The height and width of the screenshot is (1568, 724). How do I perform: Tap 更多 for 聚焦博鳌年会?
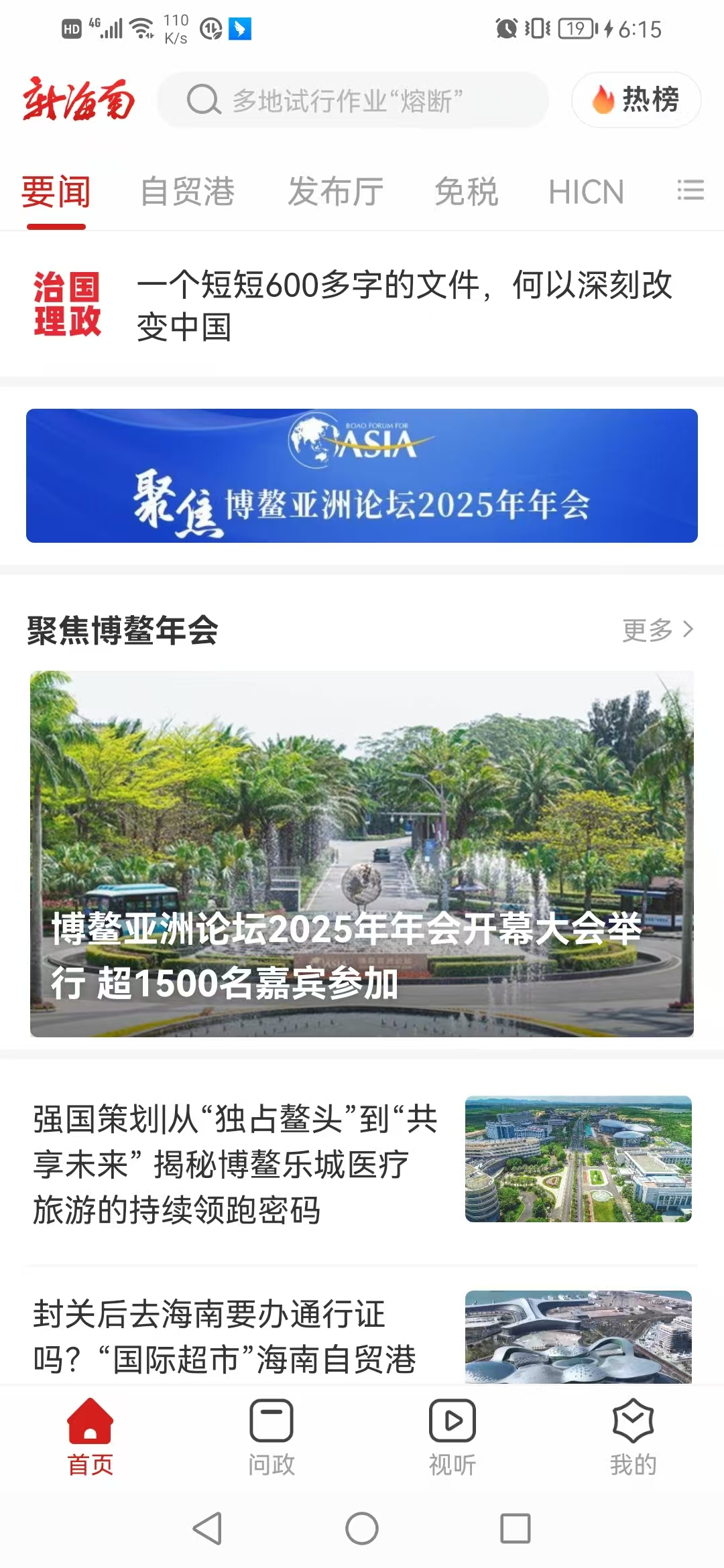(657, 630)
